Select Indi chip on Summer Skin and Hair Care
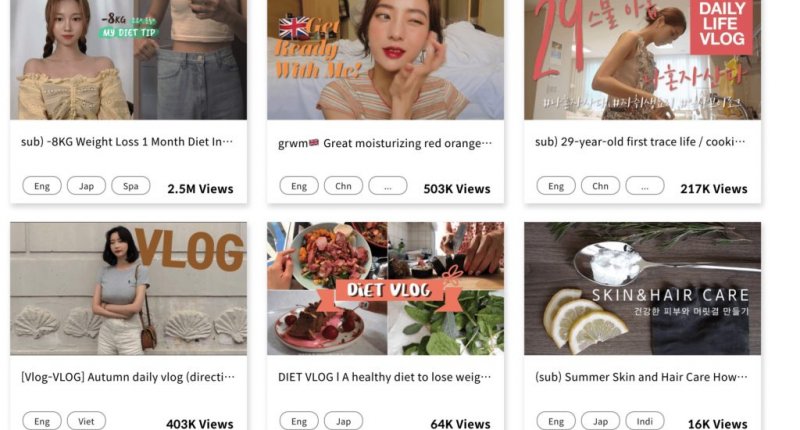 pos(644,421)
